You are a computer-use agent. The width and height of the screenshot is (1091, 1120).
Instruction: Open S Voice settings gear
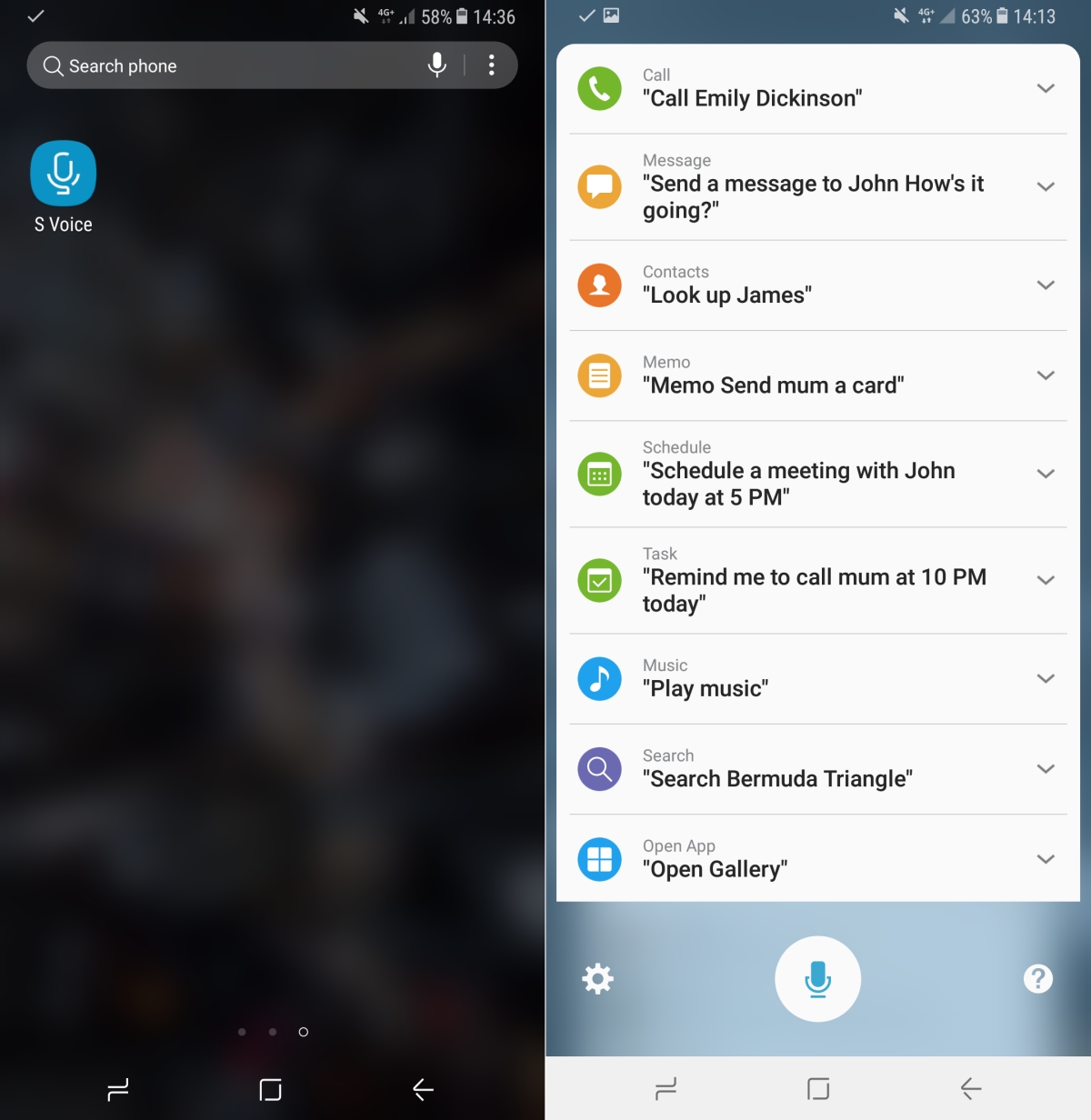597,979
